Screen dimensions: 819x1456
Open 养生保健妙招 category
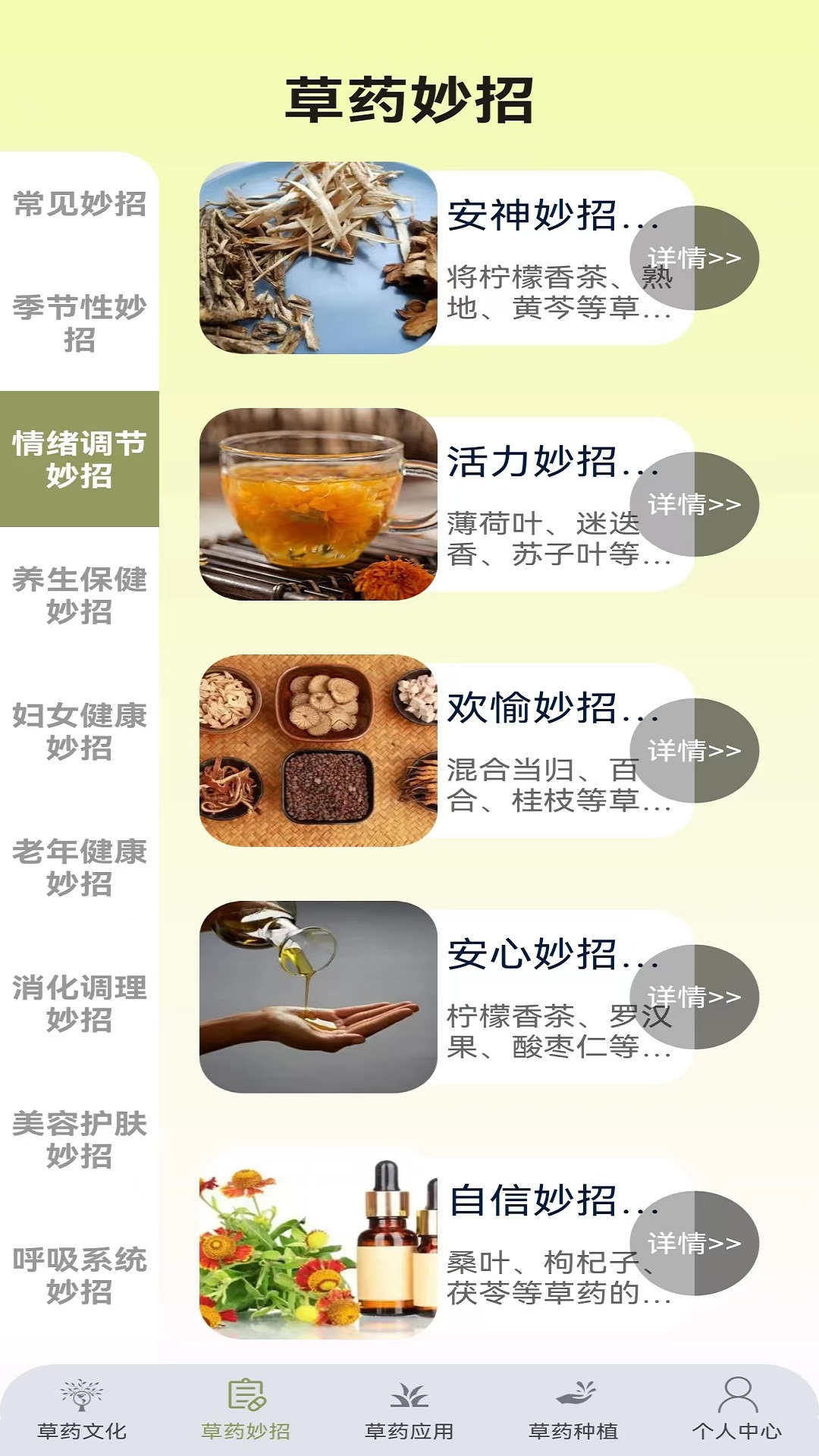(79, 595)
